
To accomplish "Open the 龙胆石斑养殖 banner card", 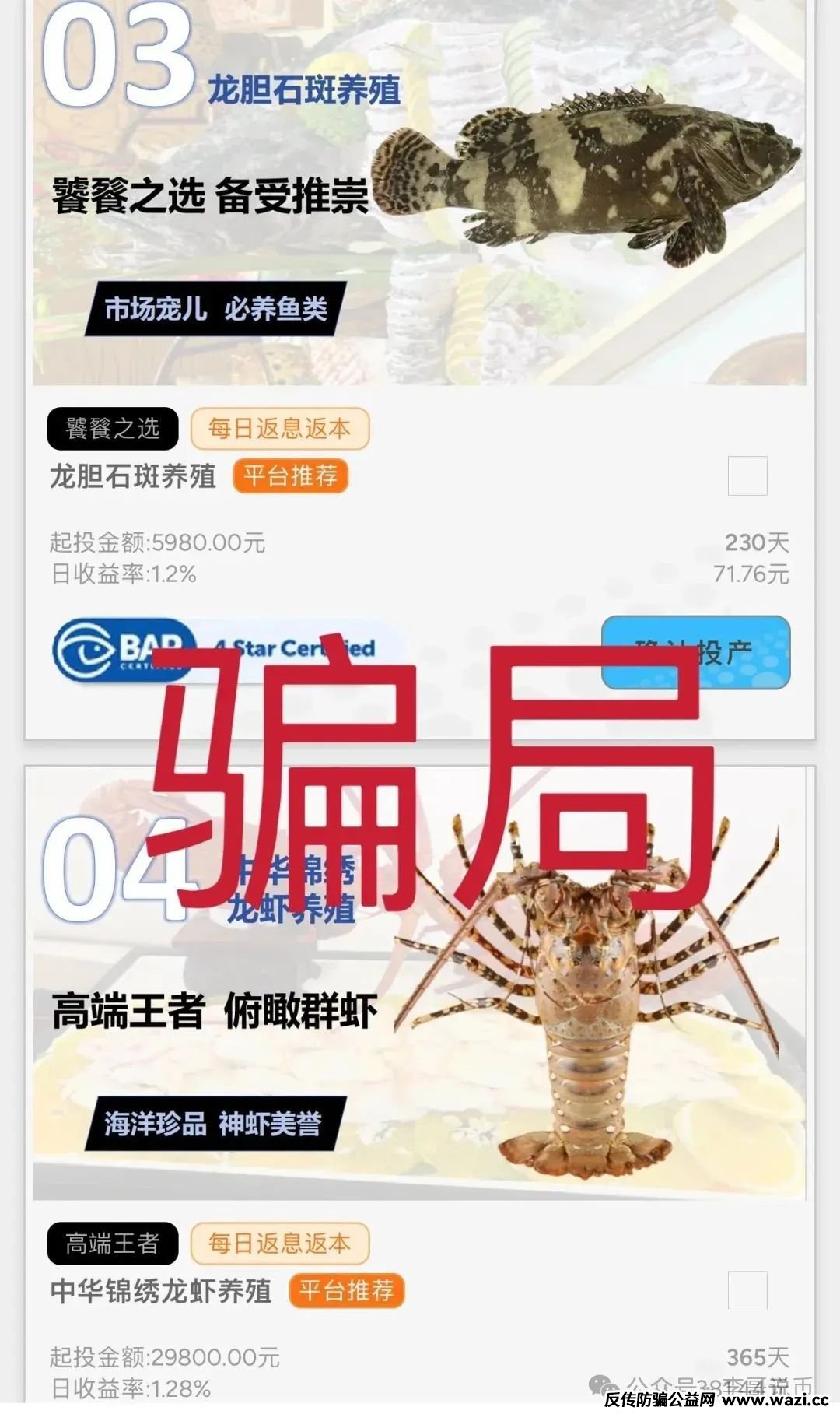I will 419,195.
